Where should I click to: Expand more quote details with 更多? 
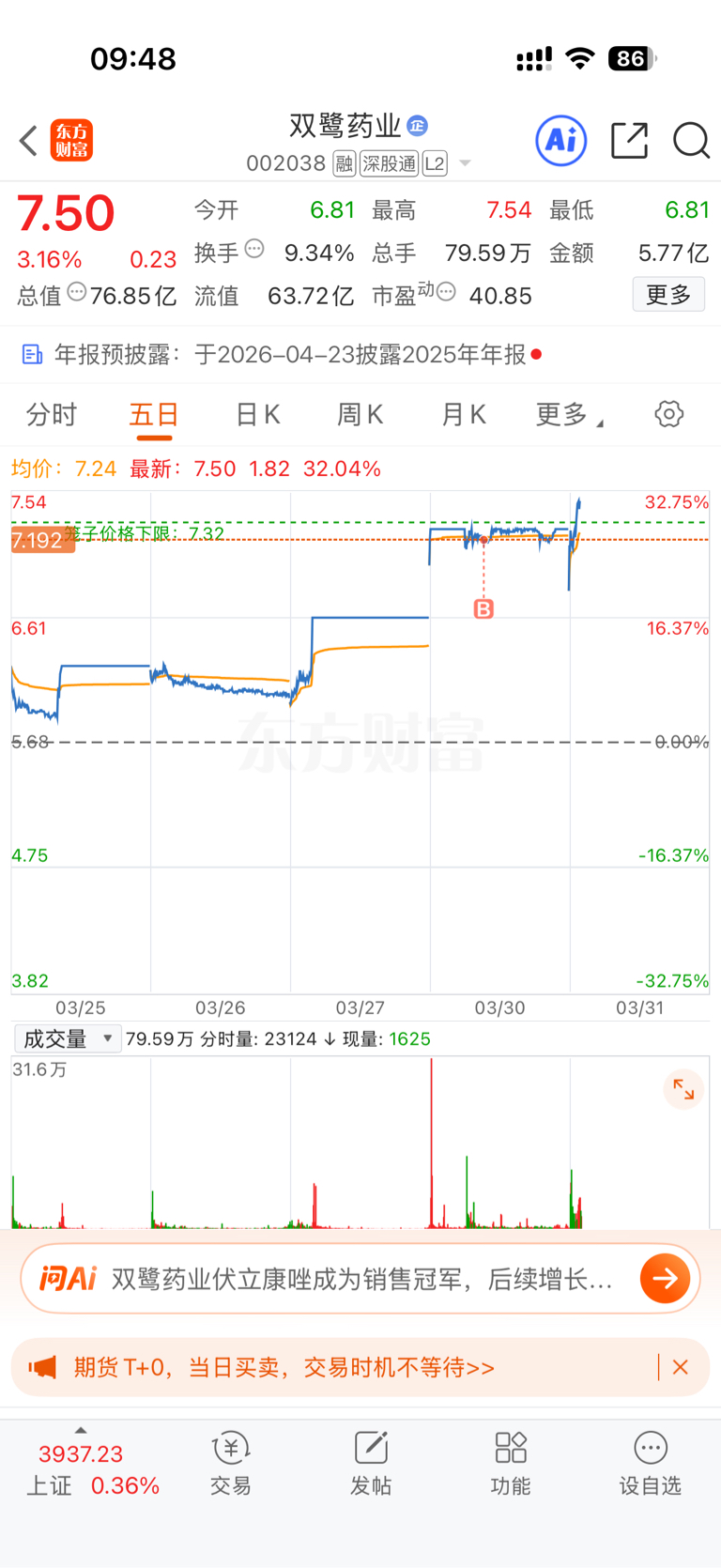tap(668, 295)
